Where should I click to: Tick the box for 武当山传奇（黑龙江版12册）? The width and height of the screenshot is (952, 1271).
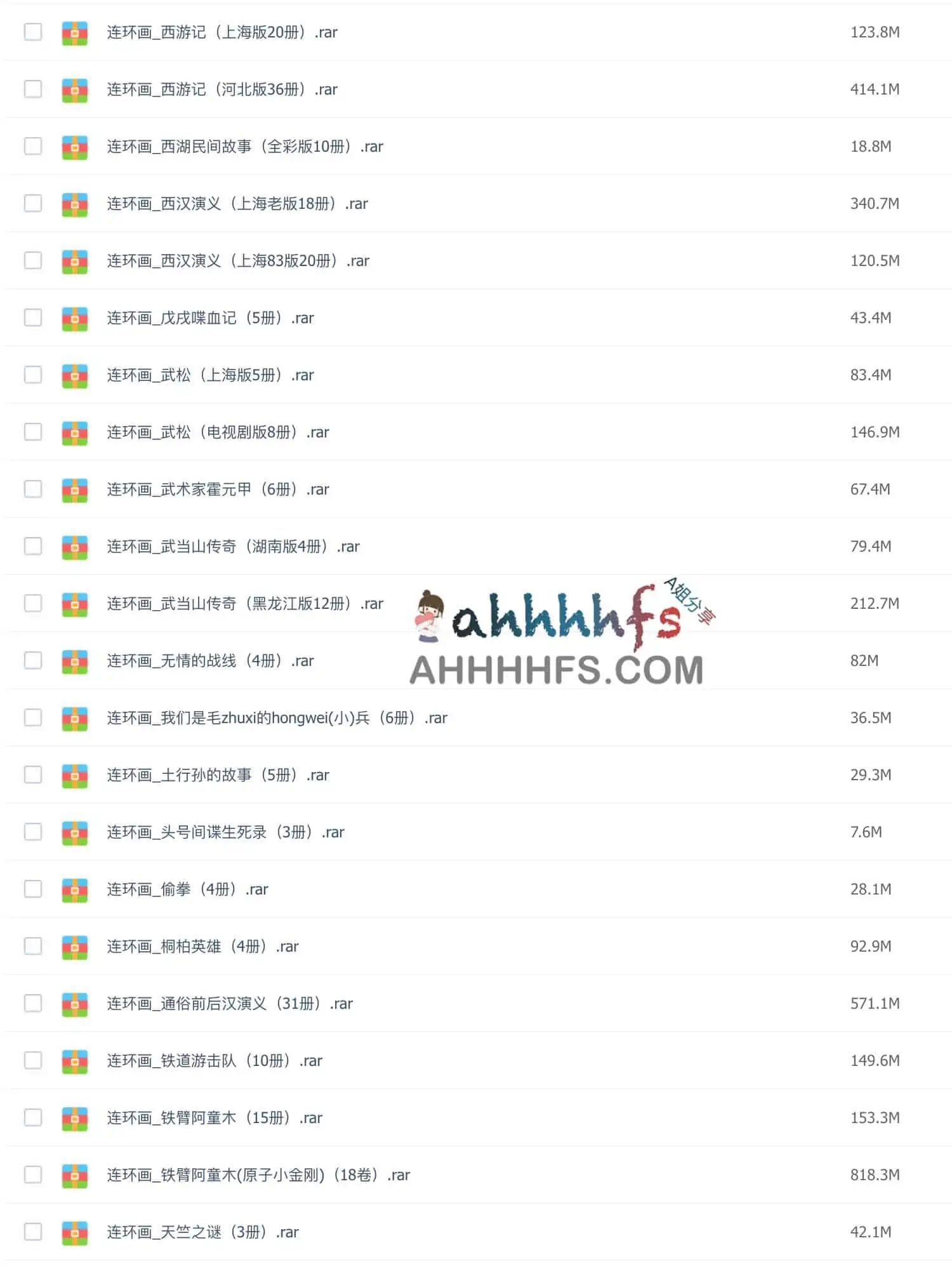pos(33,603)
